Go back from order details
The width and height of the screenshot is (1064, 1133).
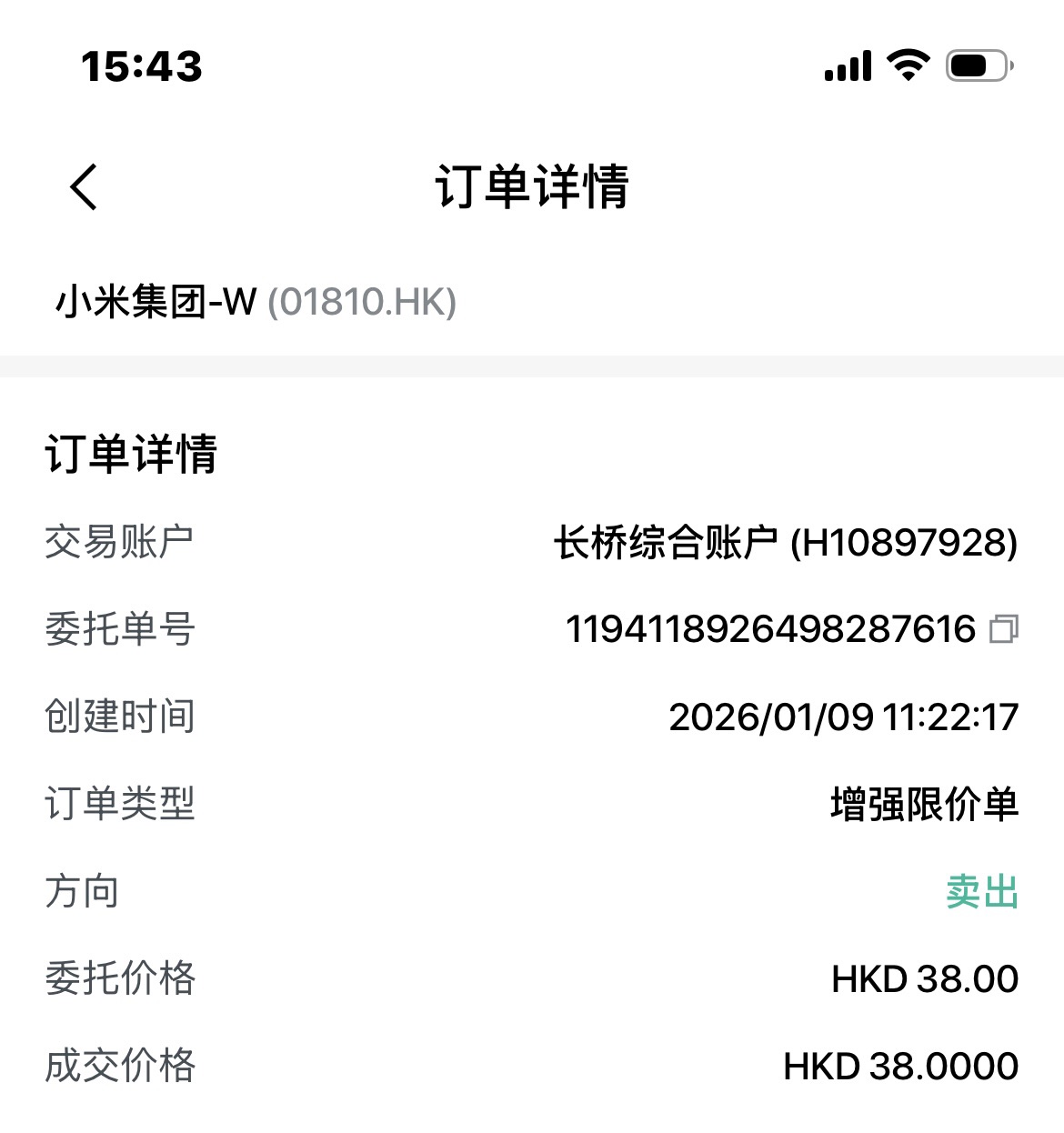point(84,187)
